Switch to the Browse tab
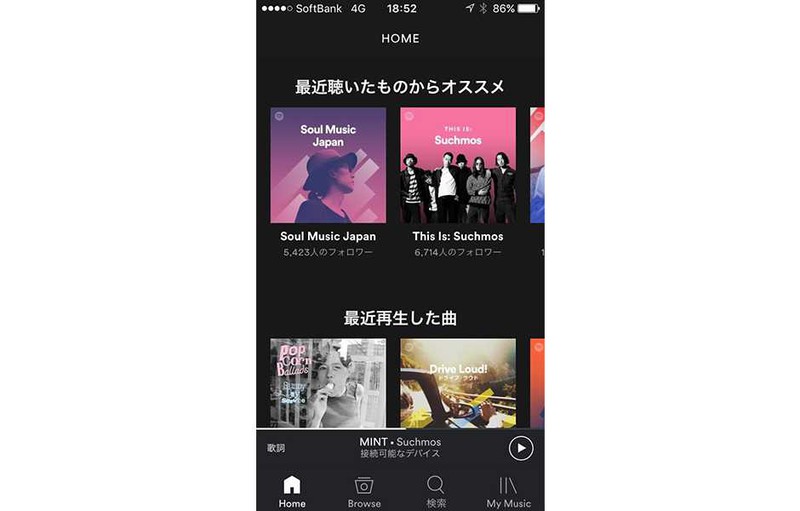 coord(364,491)
